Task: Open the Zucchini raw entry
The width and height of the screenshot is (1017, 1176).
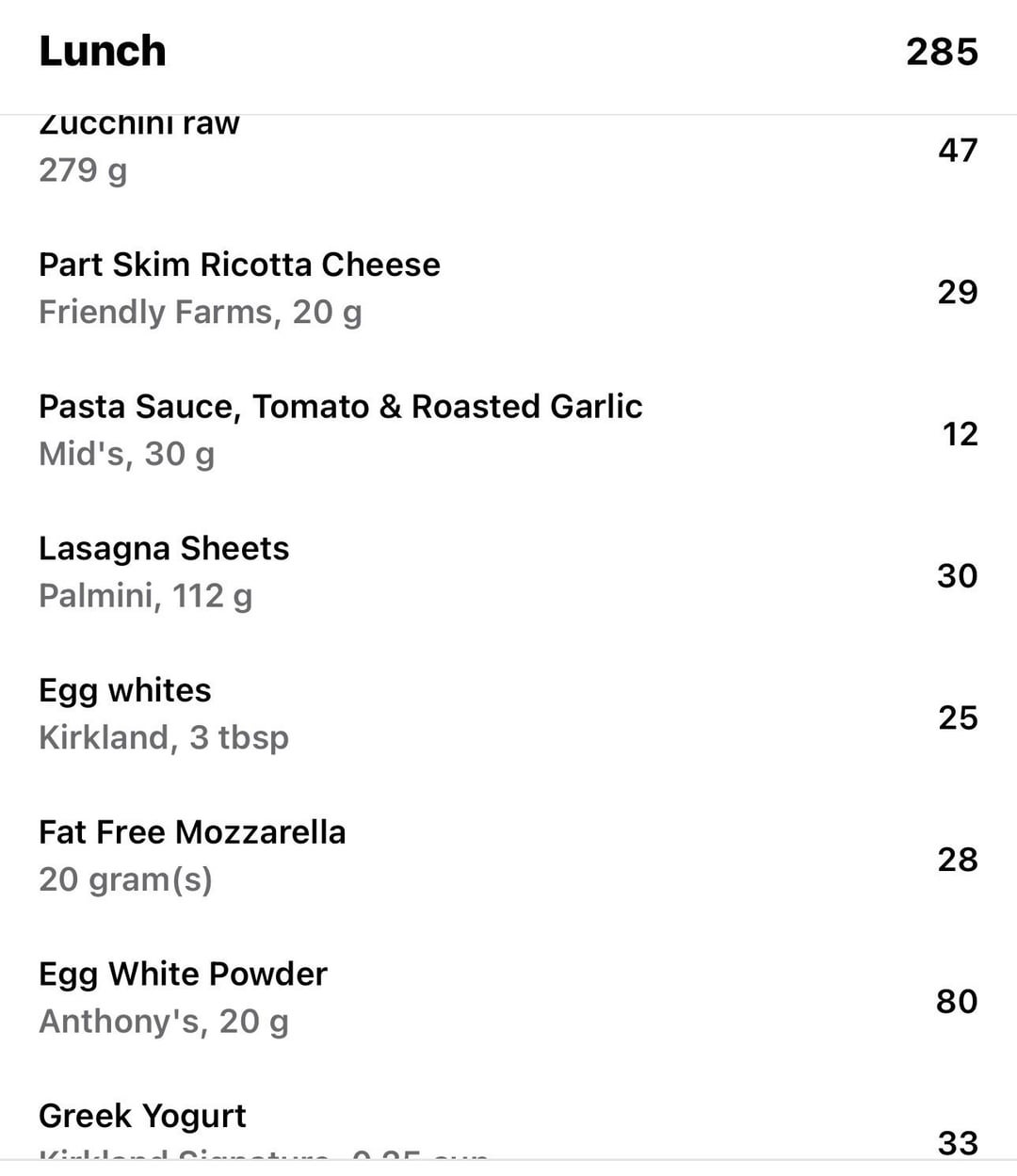Action: (139, 149)
